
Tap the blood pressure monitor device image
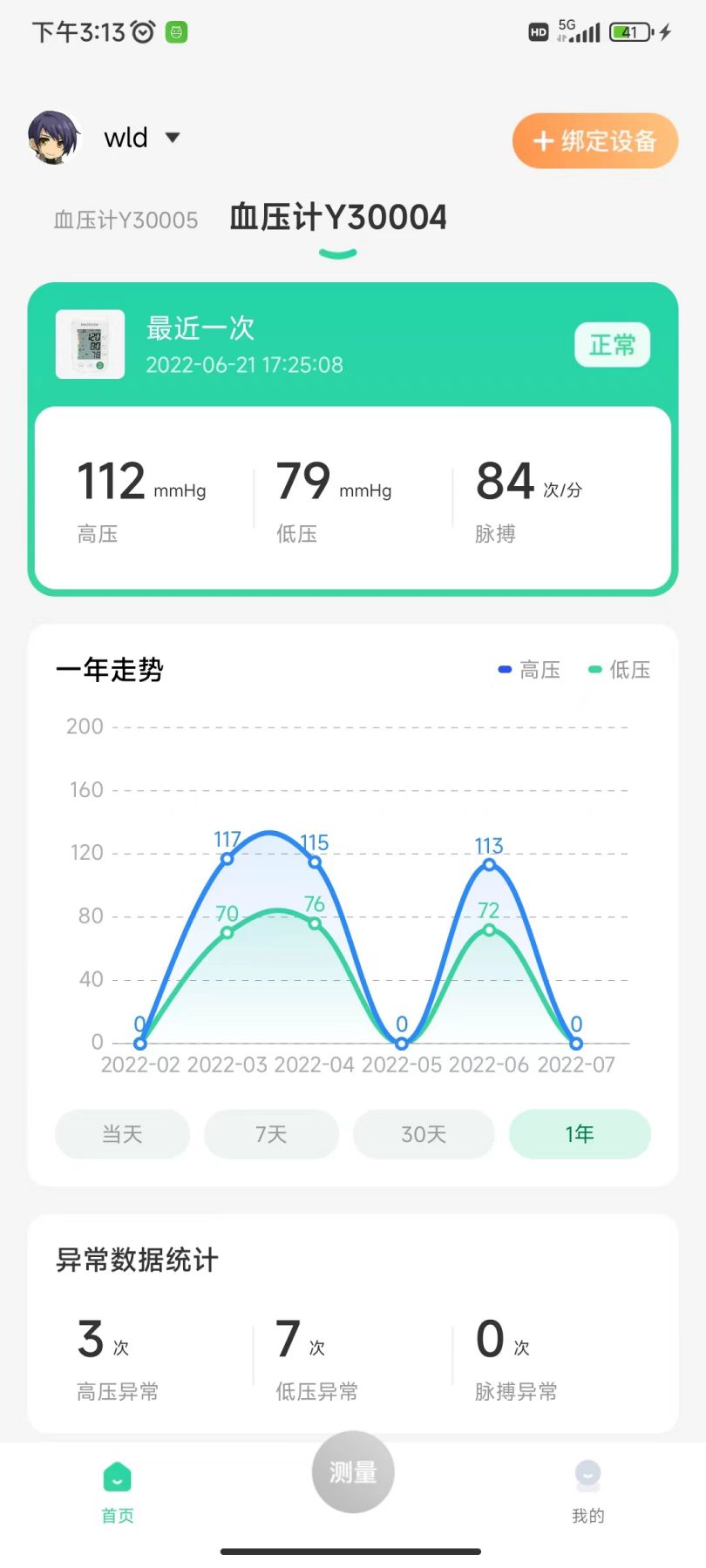[x=90, y=345]
